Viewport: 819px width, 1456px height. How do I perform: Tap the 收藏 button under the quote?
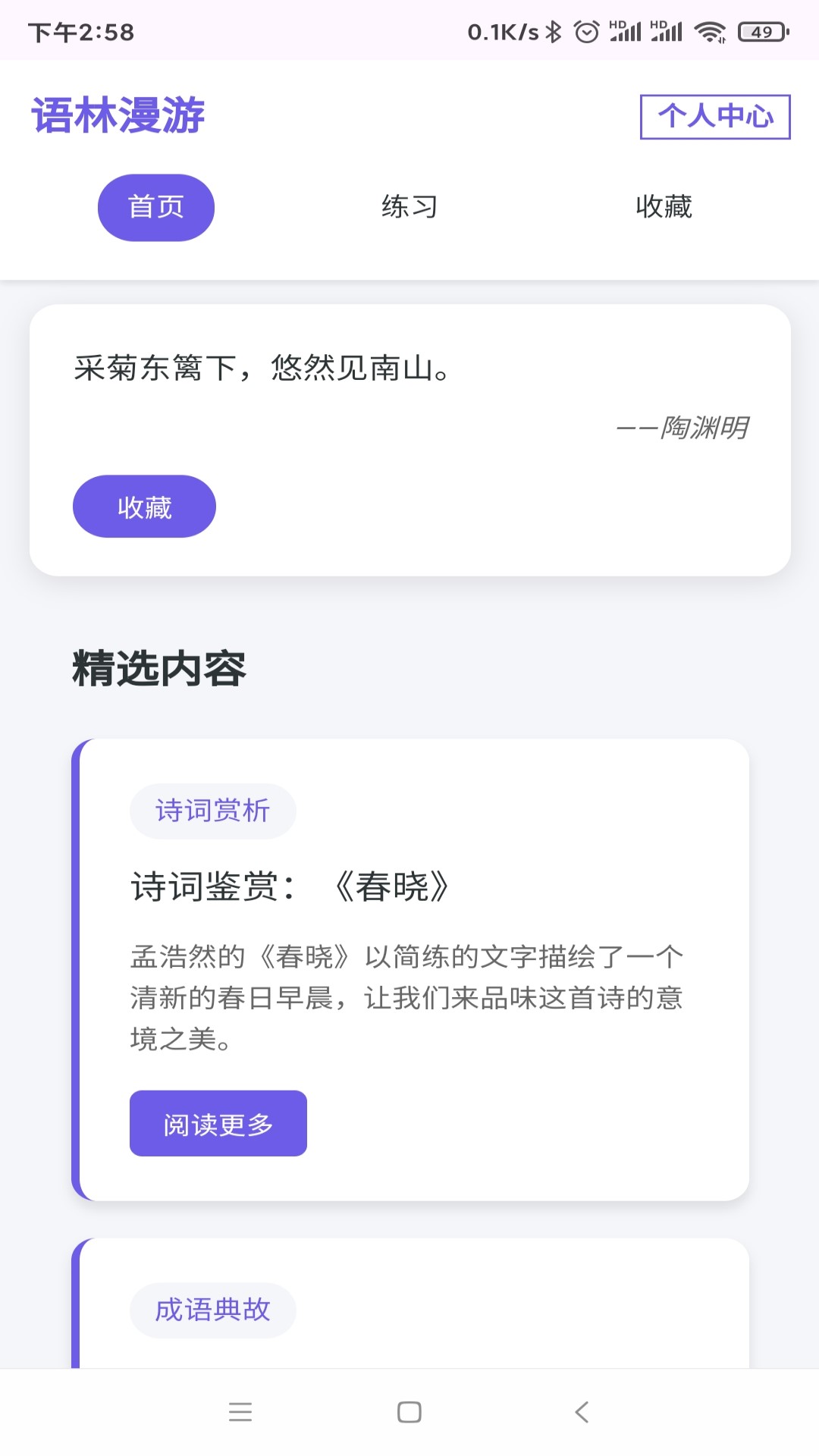[x=145, y=506]
